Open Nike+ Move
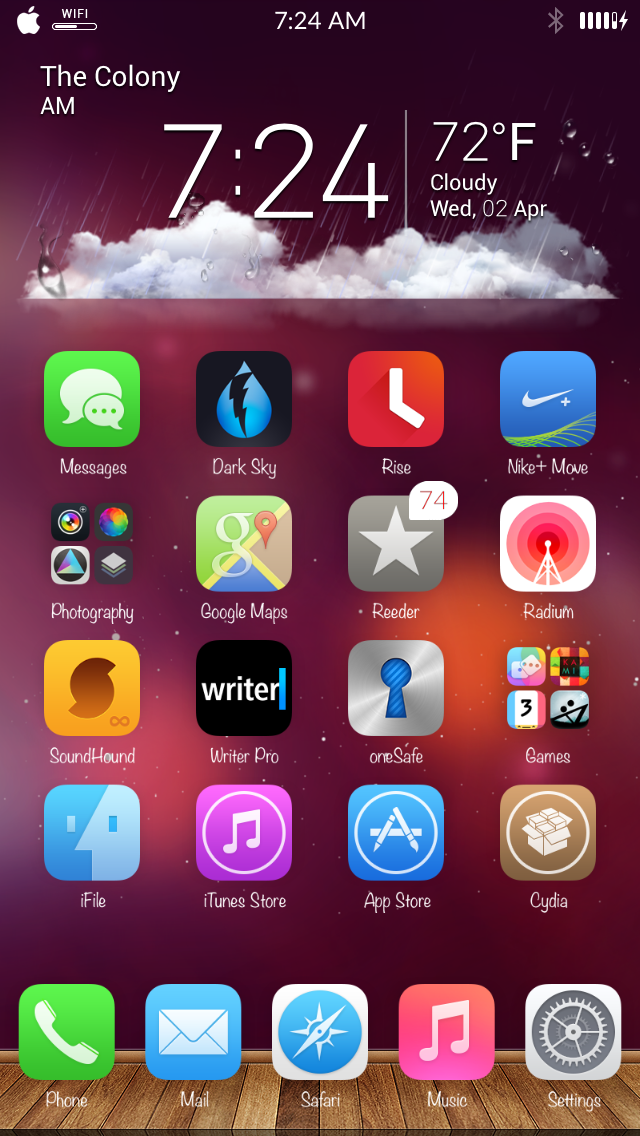This screenshot has height=1136, width=640. pos(548,399)
